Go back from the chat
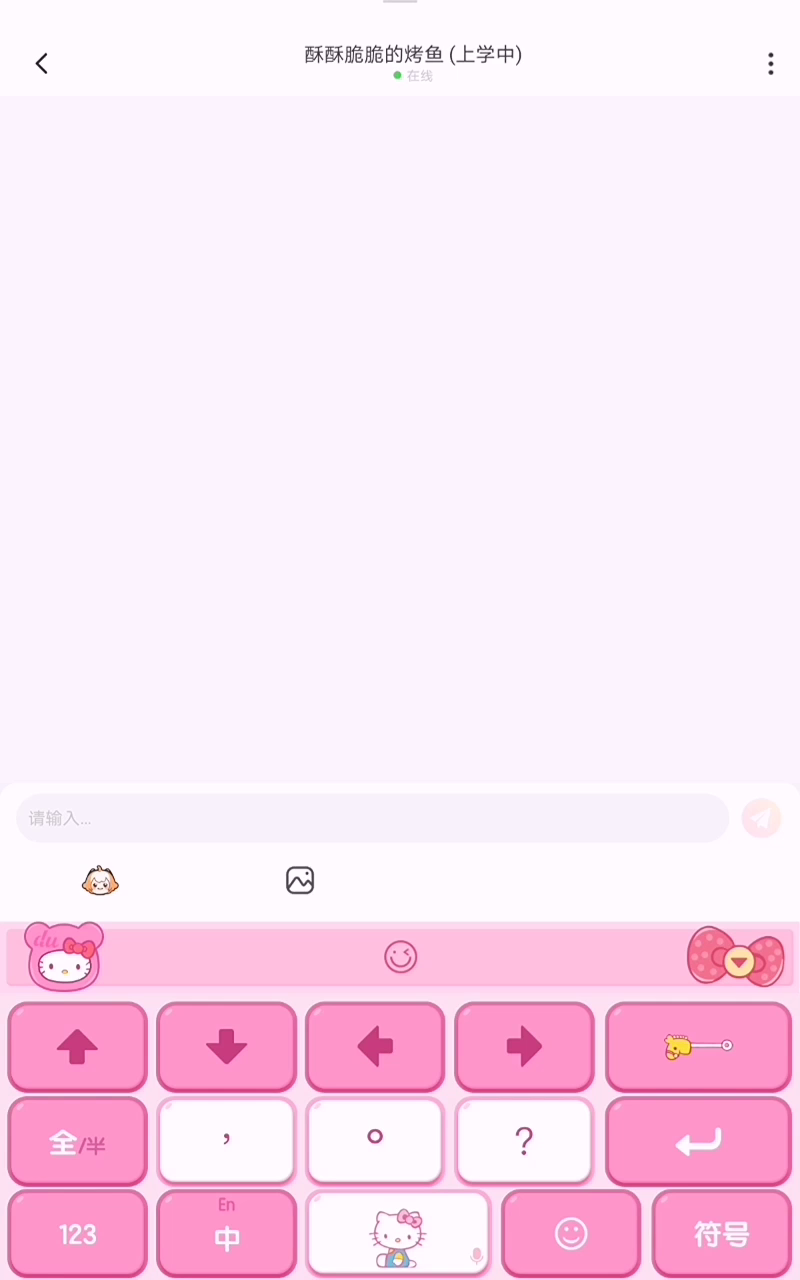 click(41, 64)
